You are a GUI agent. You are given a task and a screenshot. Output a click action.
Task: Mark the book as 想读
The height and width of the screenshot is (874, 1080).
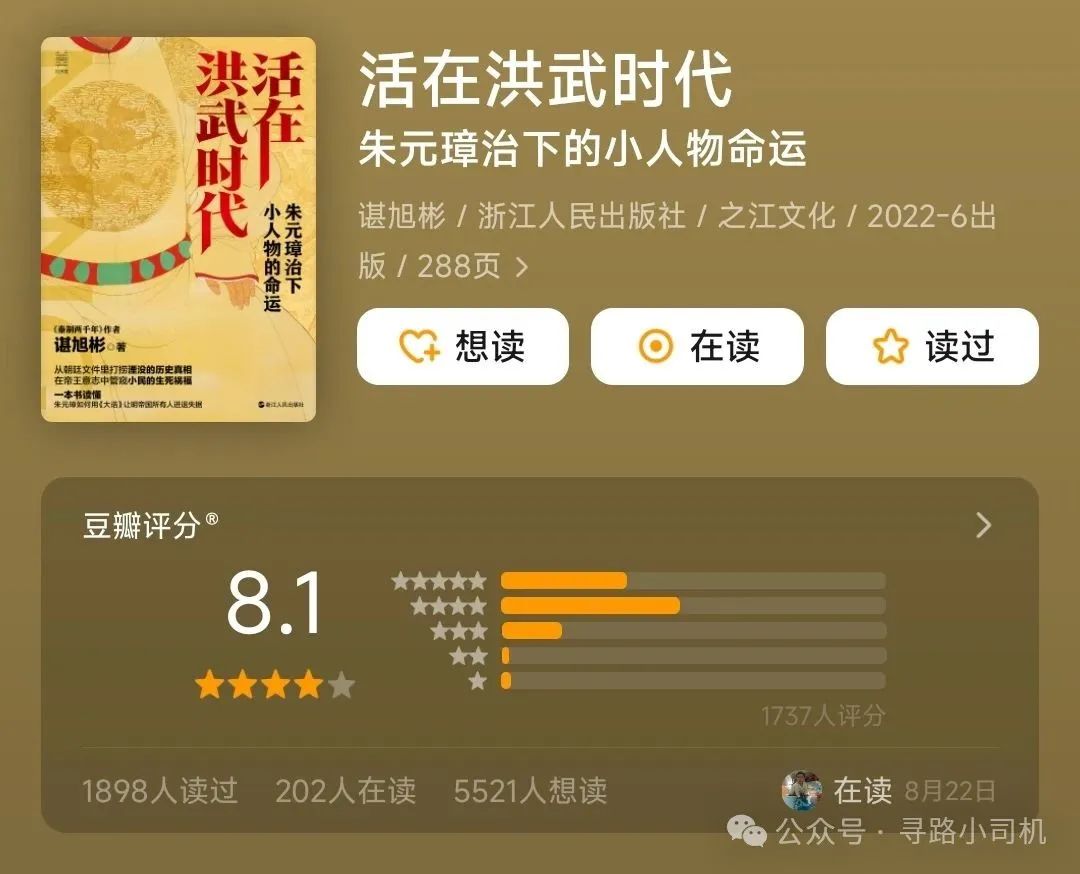[x=462, y=347]
